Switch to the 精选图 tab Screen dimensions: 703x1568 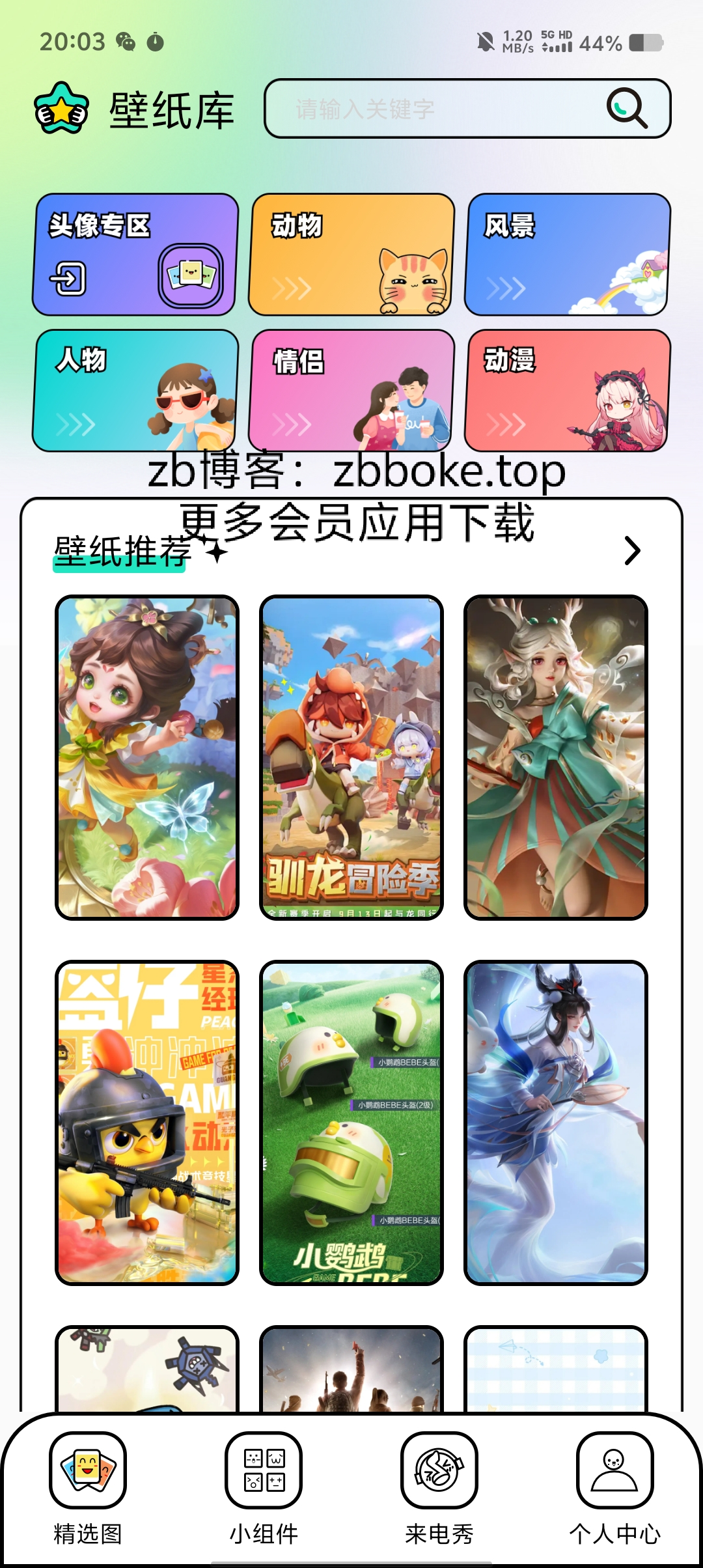click(88, 1489)
